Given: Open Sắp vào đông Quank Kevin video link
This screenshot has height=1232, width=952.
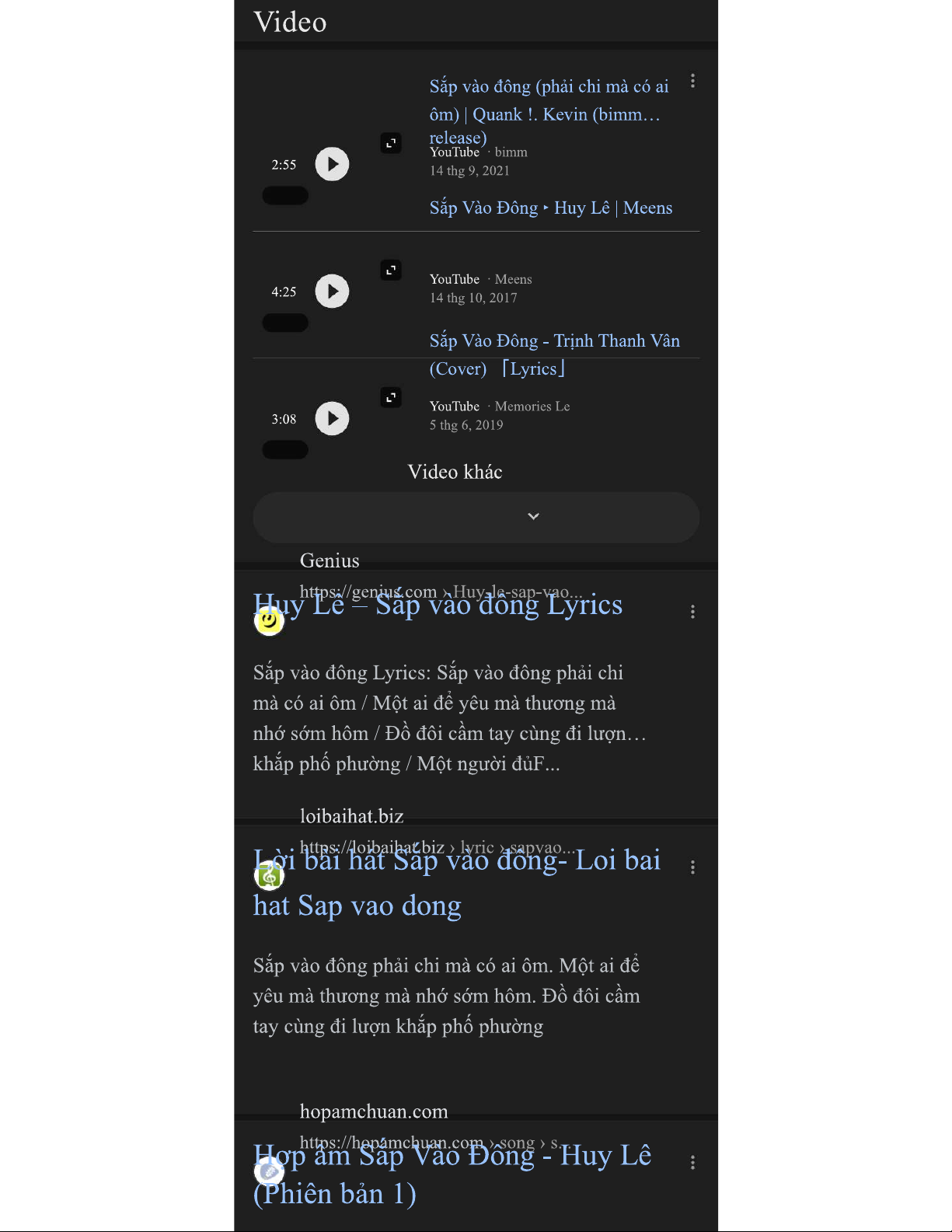Looking at the screenshot, I should click(549, 112).
